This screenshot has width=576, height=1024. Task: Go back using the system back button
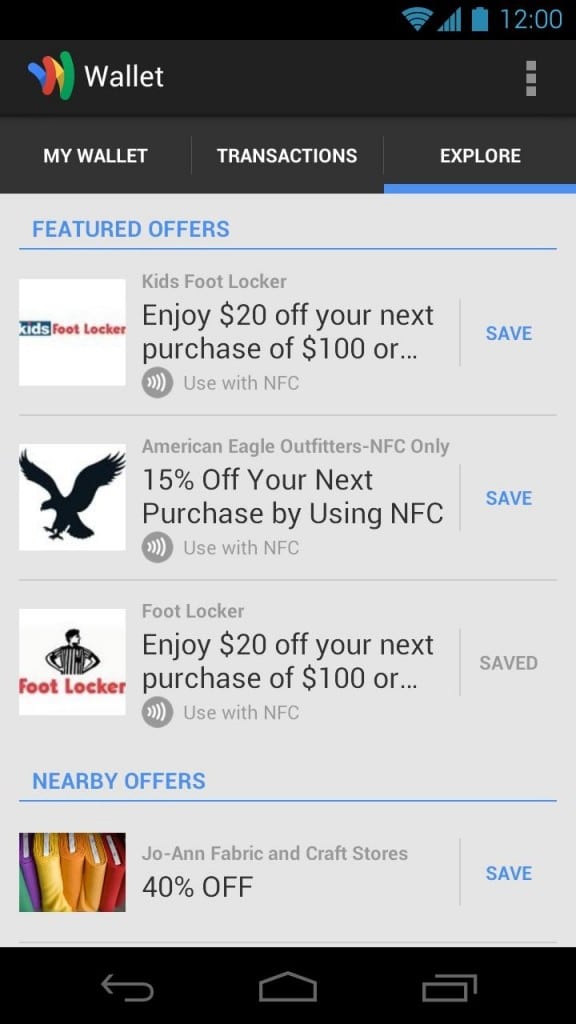(127, 987)
